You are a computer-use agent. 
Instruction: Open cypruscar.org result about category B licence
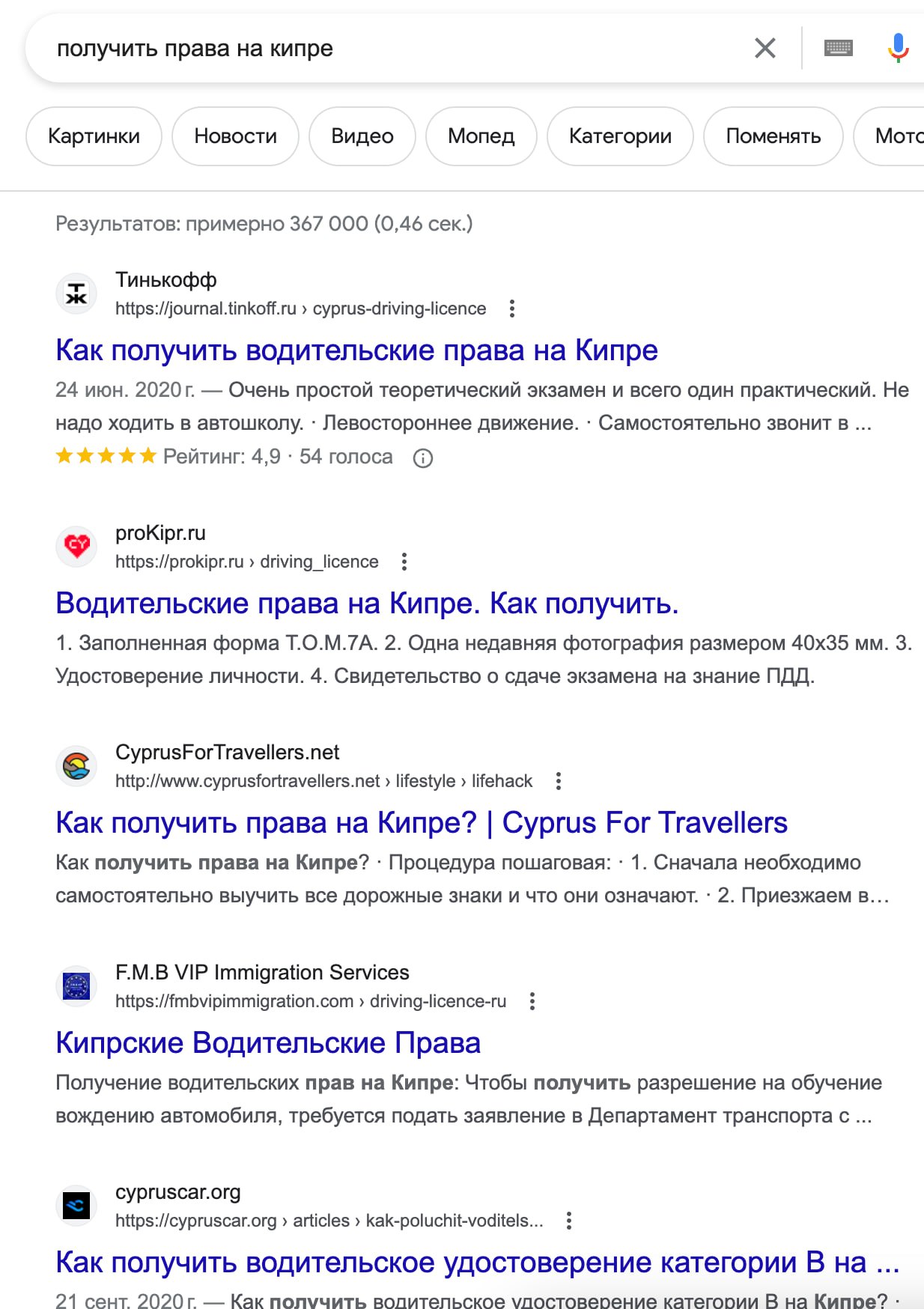477,1263
